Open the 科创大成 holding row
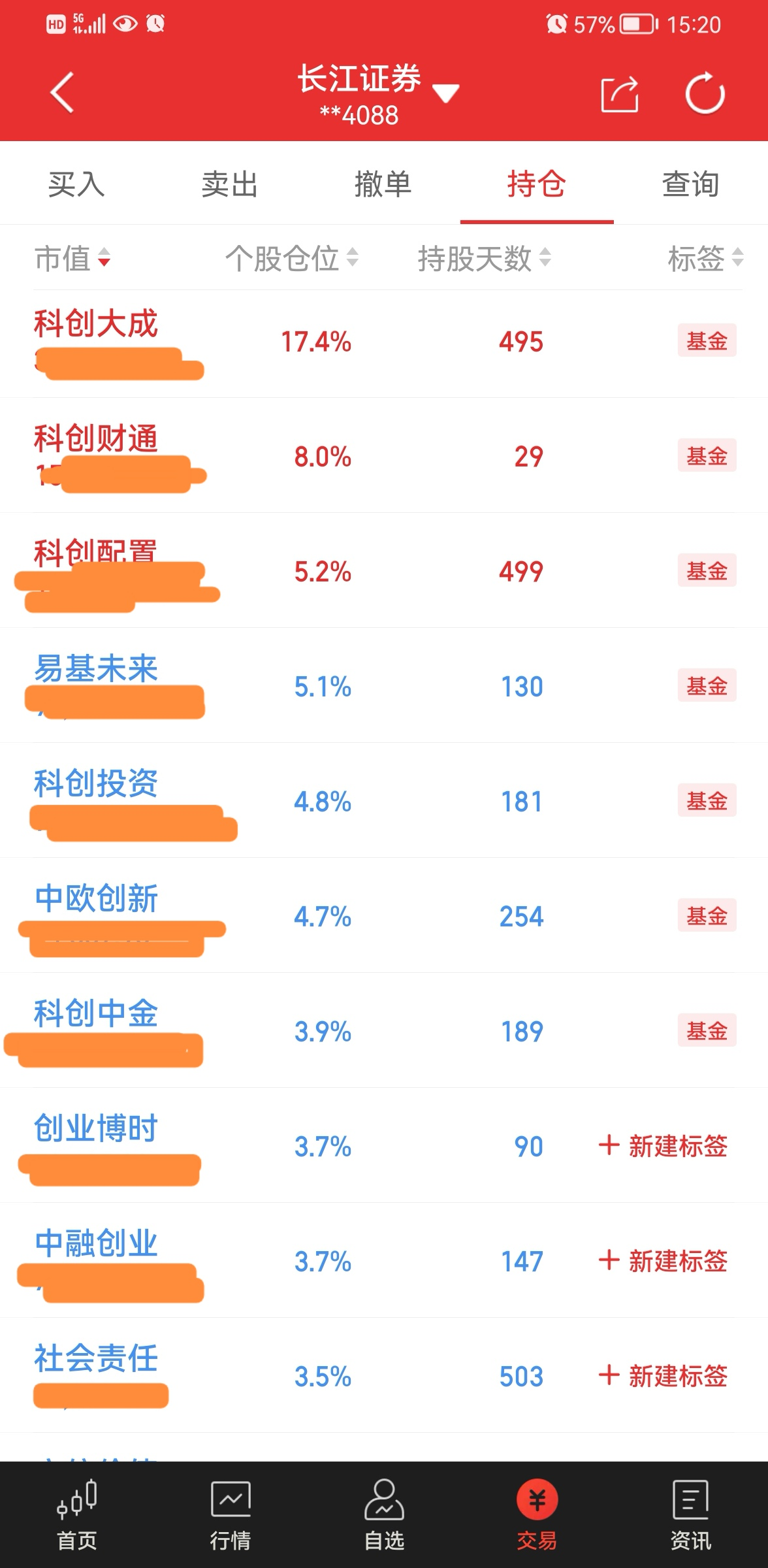Screen dimensions: 768x1568 coord(384,341)
